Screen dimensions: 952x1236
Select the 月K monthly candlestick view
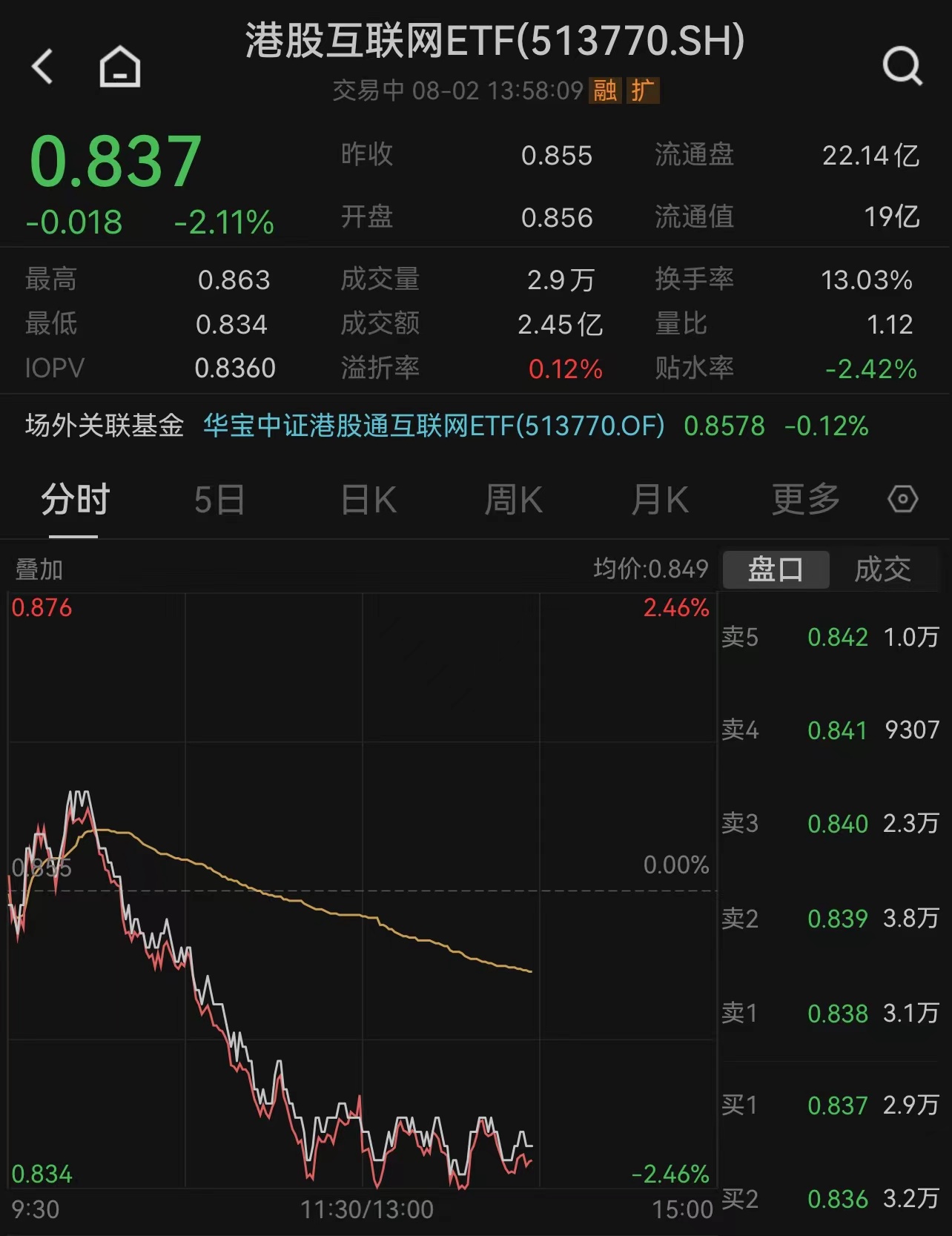point(658,499)
